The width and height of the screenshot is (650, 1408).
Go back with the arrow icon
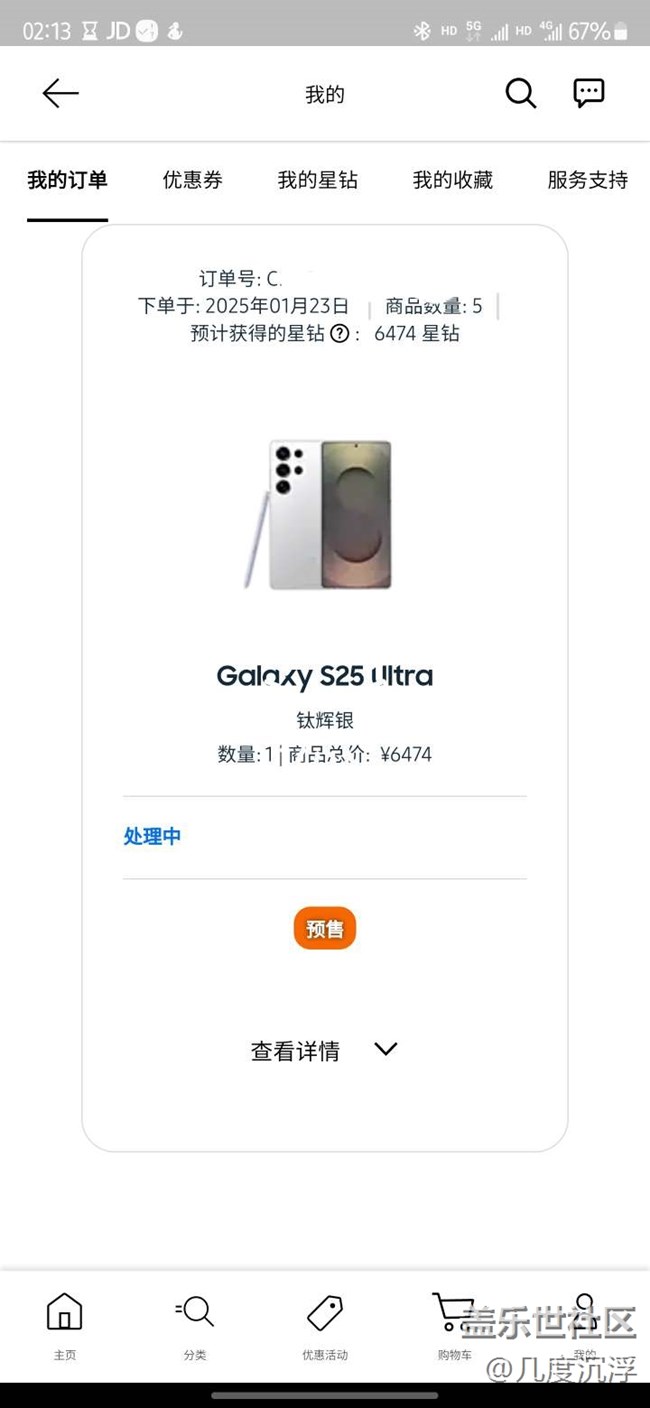[60, 94]
